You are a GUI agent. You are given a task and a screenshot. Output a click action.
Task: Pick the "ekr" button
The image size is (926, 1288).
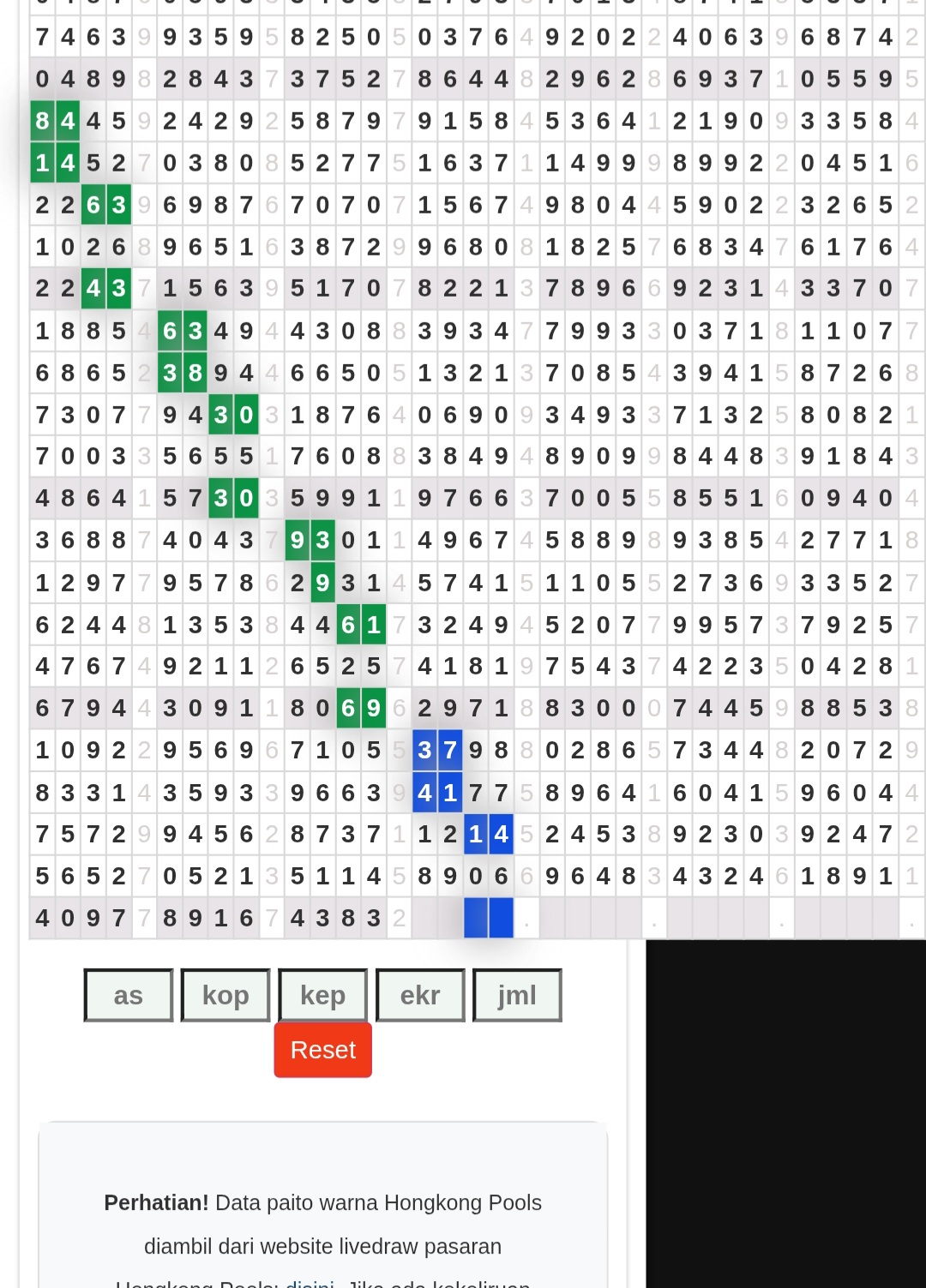pos(420,995)
